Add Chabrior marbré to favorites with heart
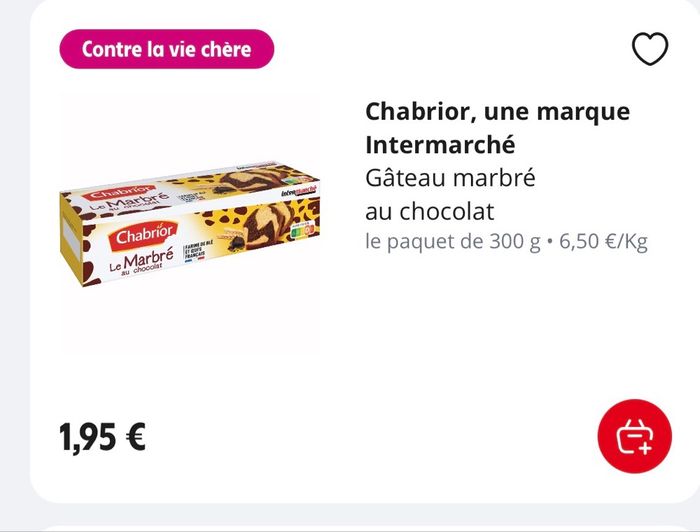This screenshot has height=532, width=700. tap(650, 49)
